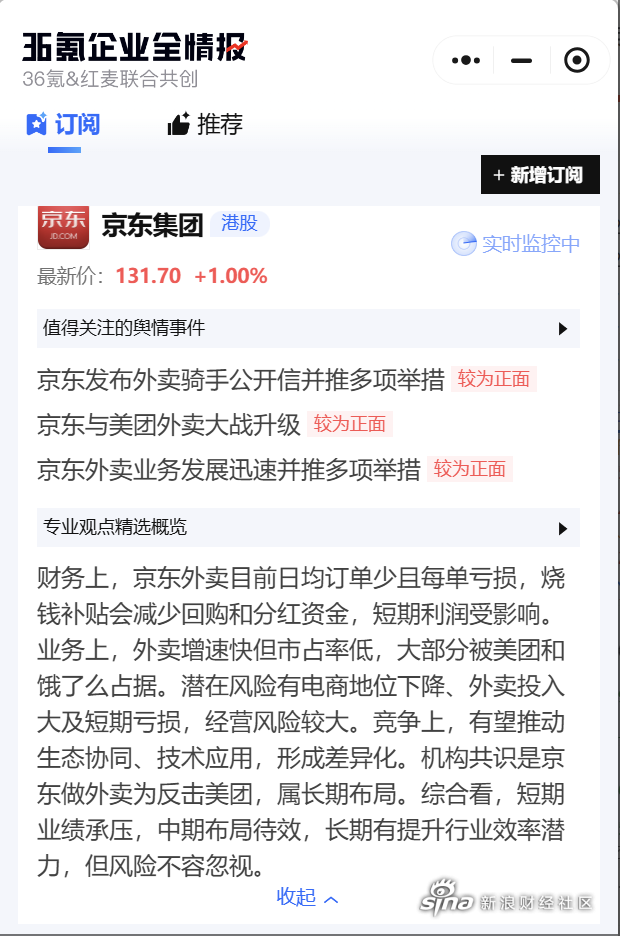Minimize the mini program

click(x=521, y=60)
